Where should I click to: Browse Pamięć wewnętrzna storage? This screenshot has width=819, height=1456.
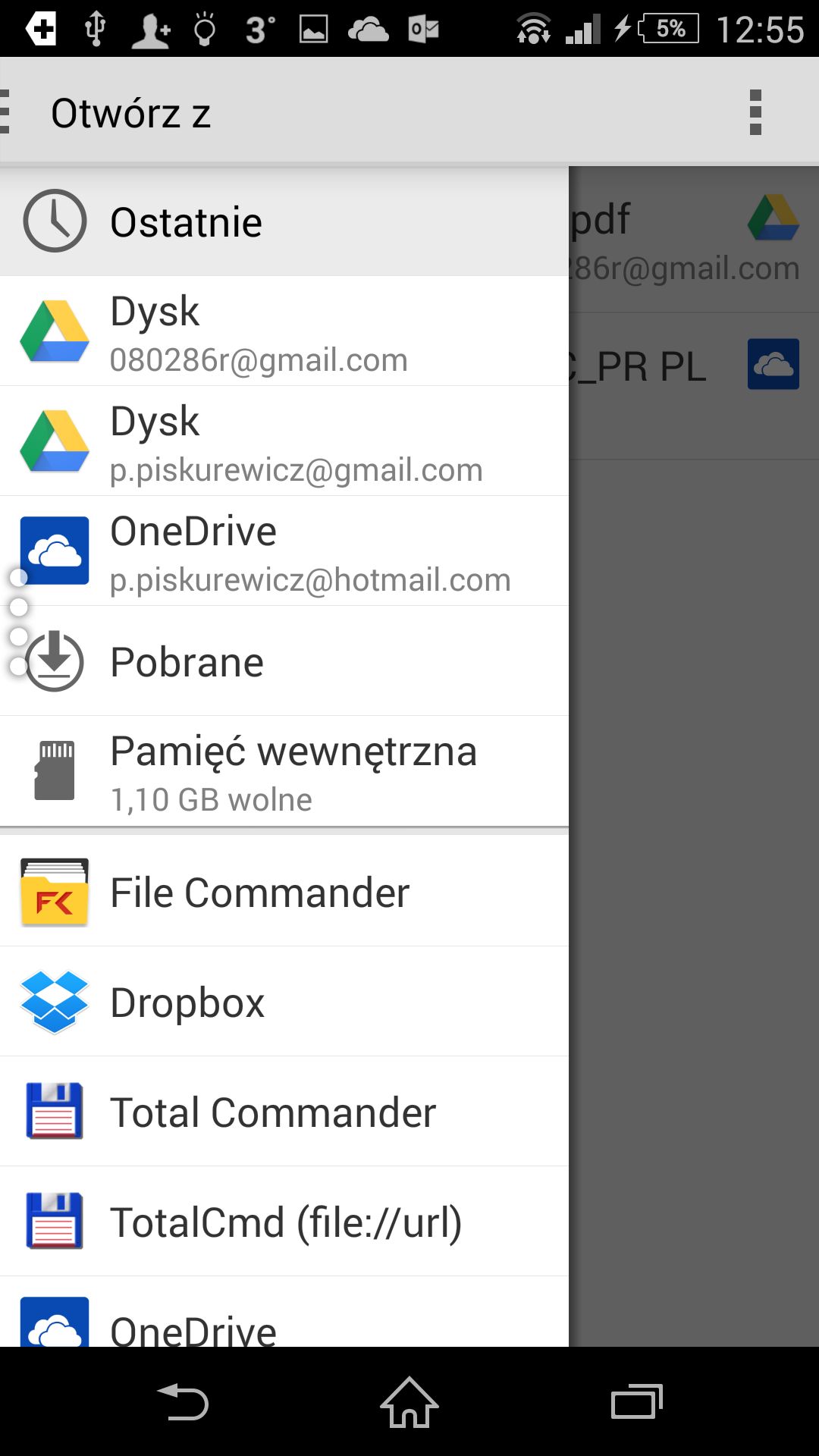284,770
